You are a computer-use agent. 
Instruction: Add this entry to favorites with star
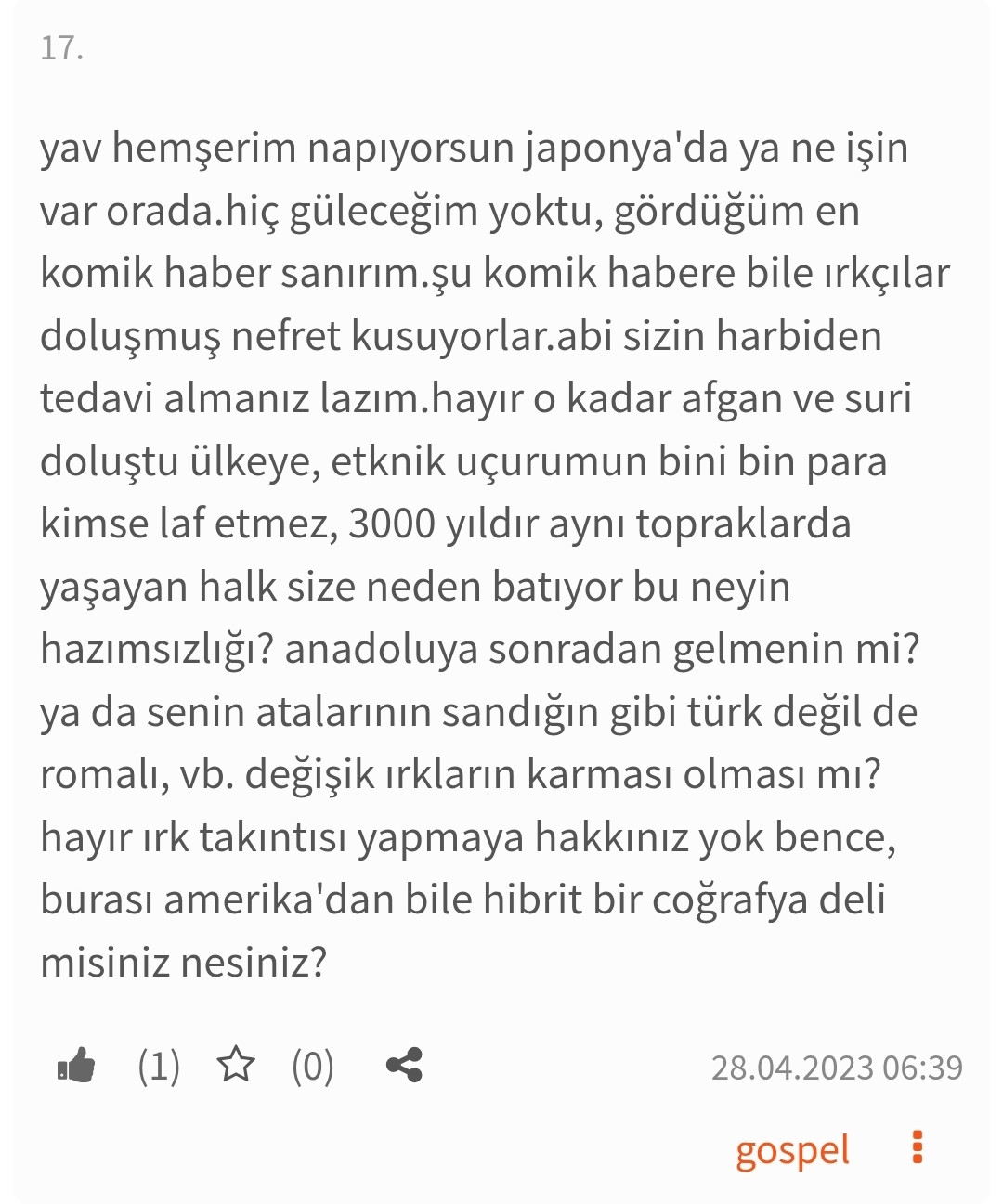point(235,1065)
